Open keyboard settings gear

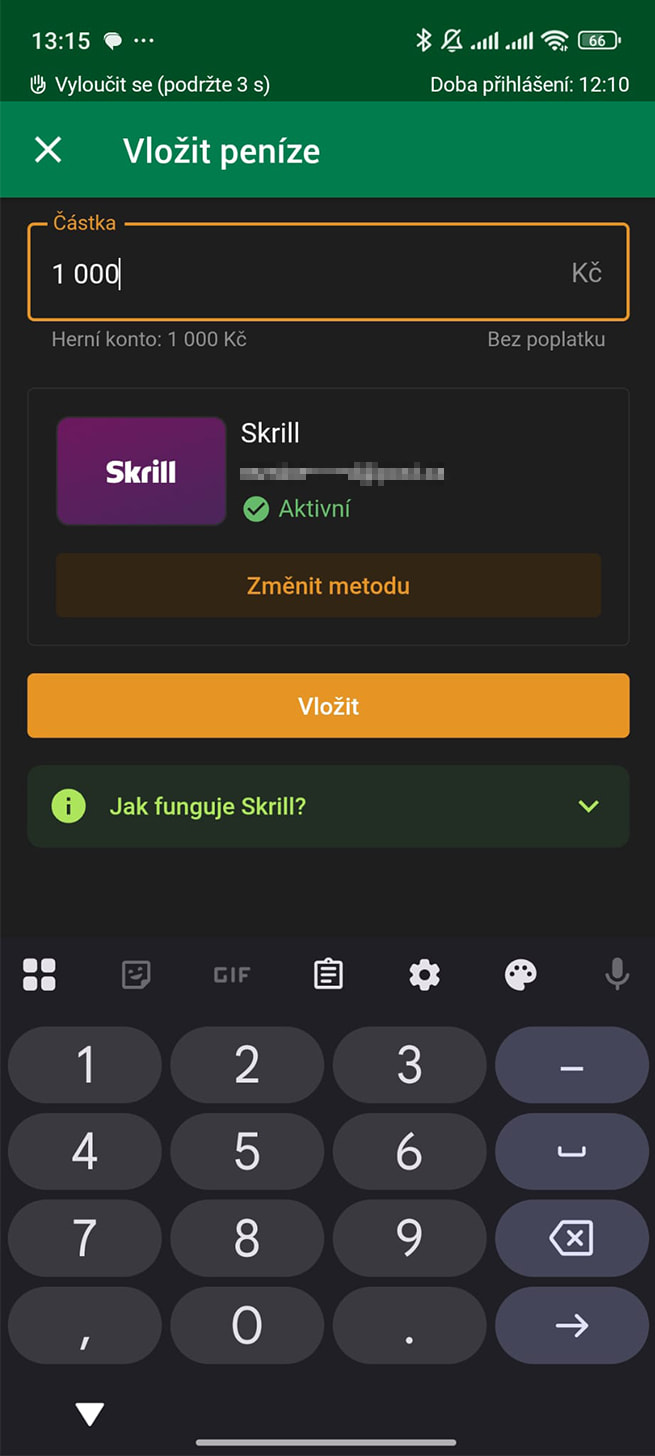425,973
